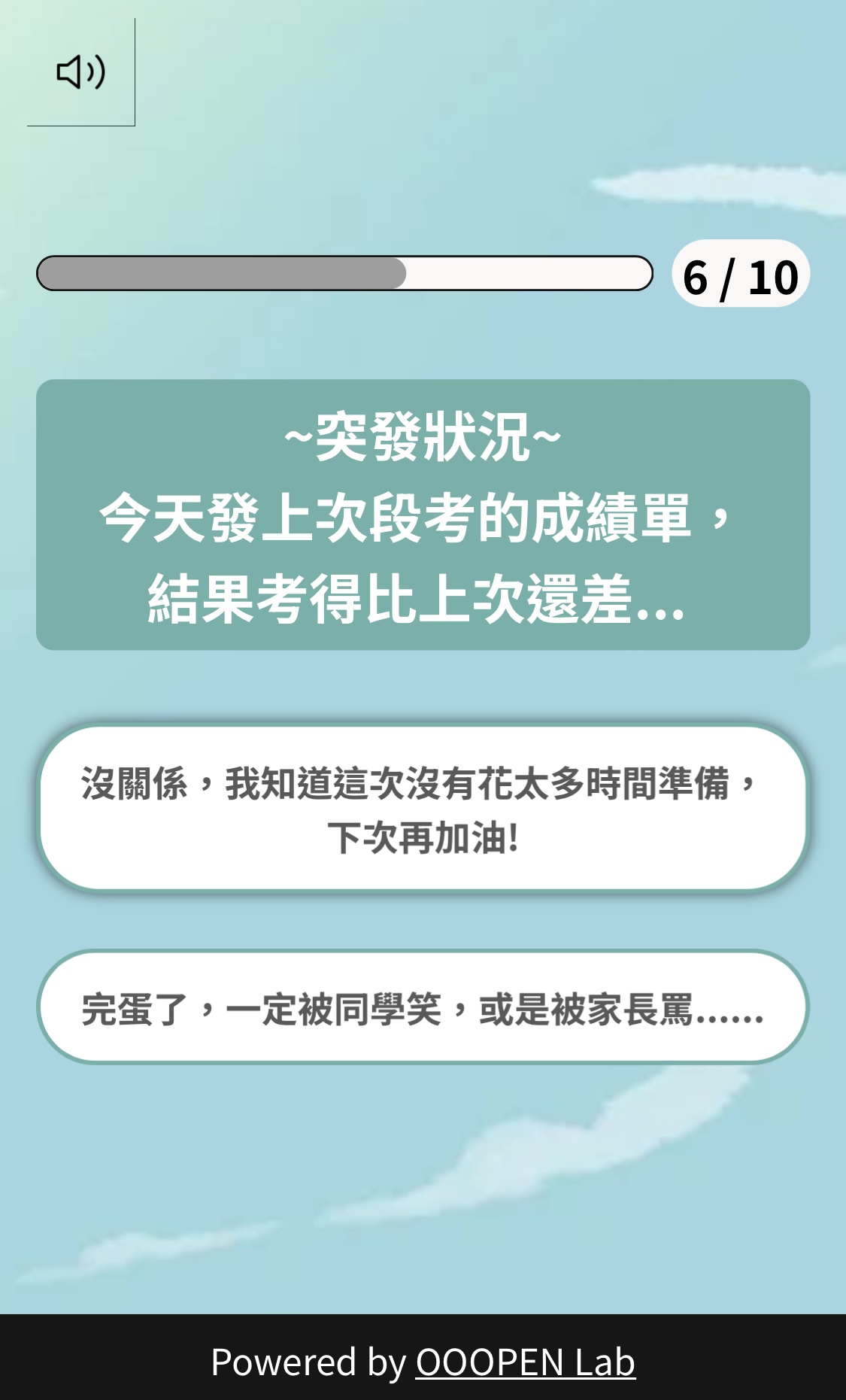The height and width of the screenshot is (1400, 846).
Task: Choose the answer starting with 沒關係
Action: (423, 809)
